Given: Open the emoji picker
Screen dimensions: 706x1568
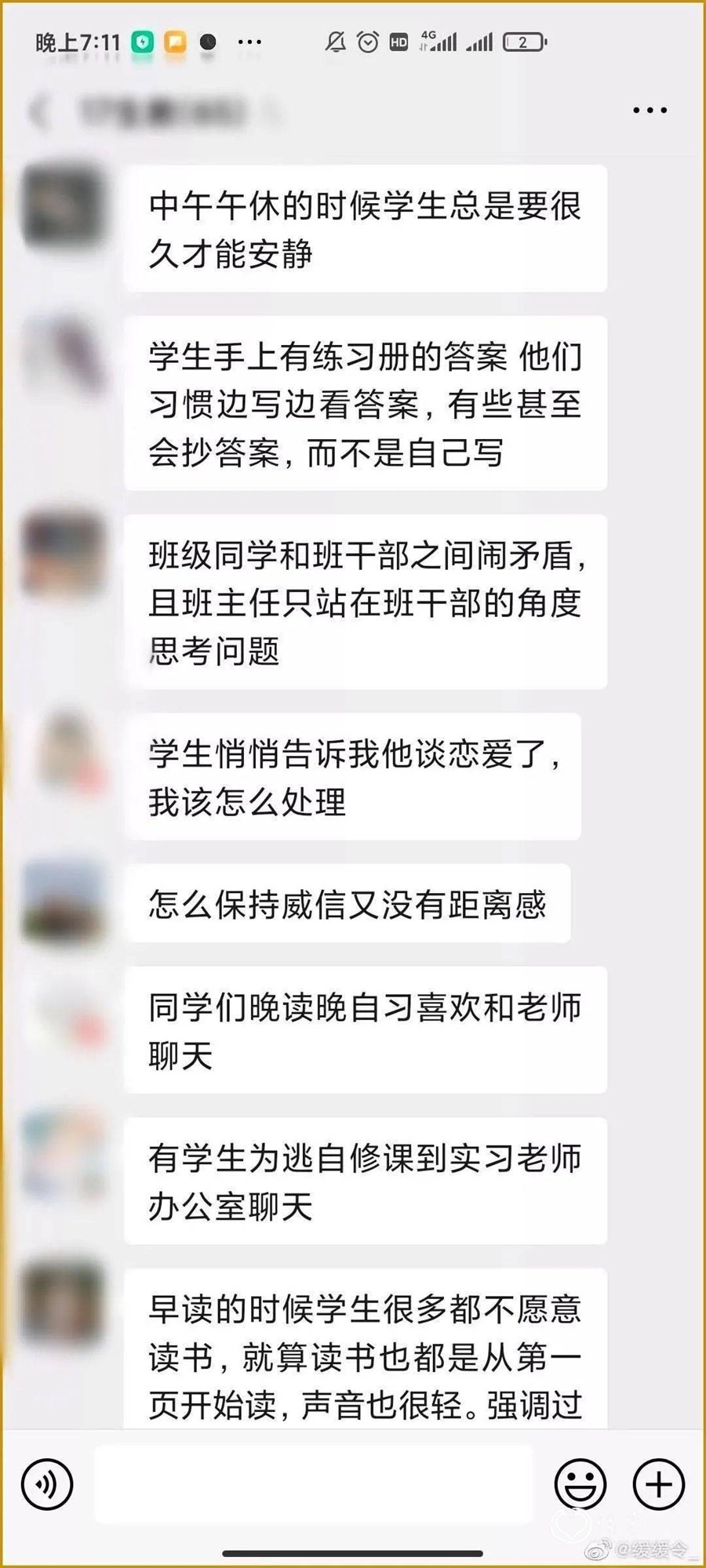Looking at the screenshot, I should point(580,1484).
